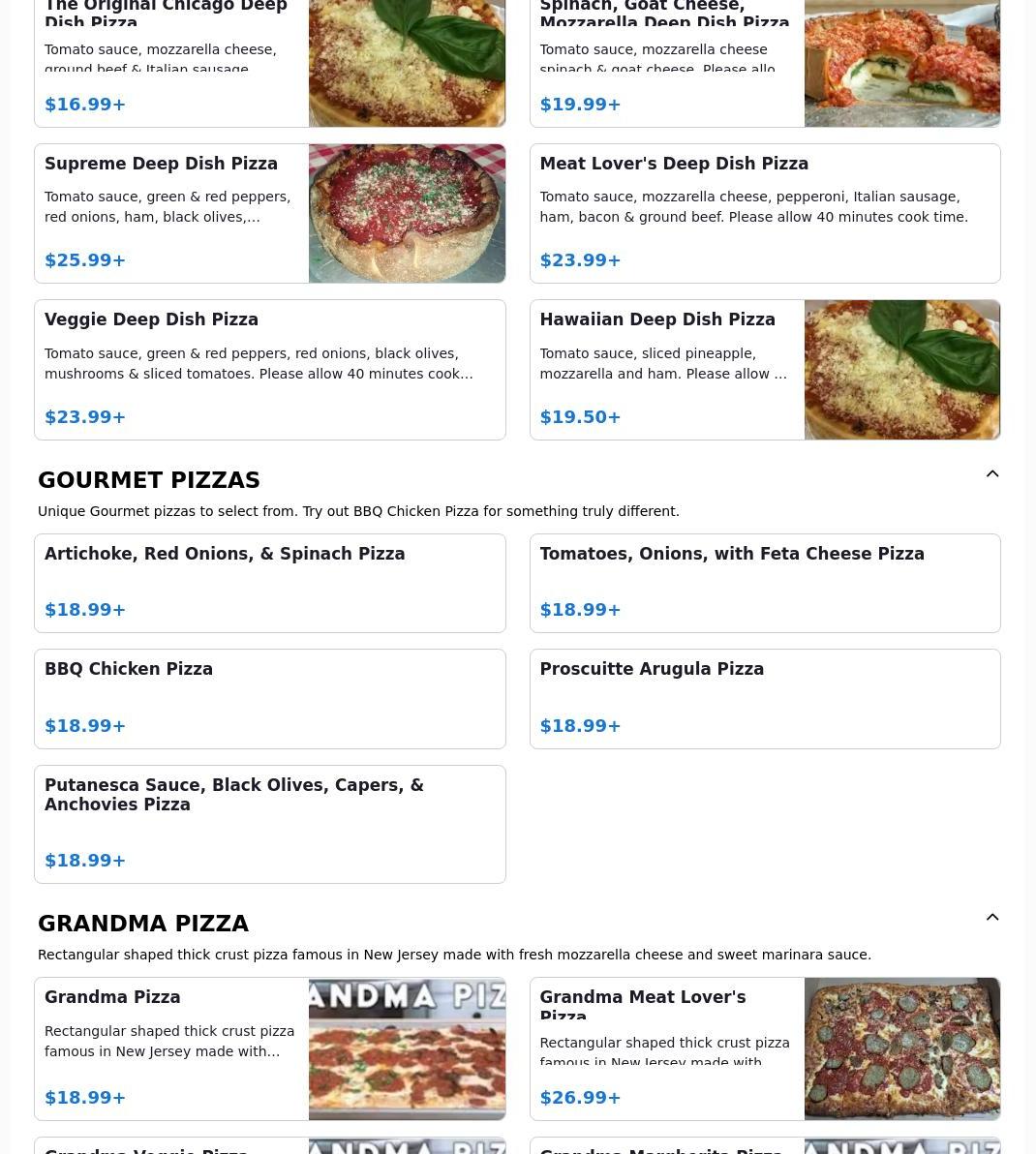Add BBQ Chicken Pizza to order
Screen dimensions: 1036x1154
tap(269, 698)
